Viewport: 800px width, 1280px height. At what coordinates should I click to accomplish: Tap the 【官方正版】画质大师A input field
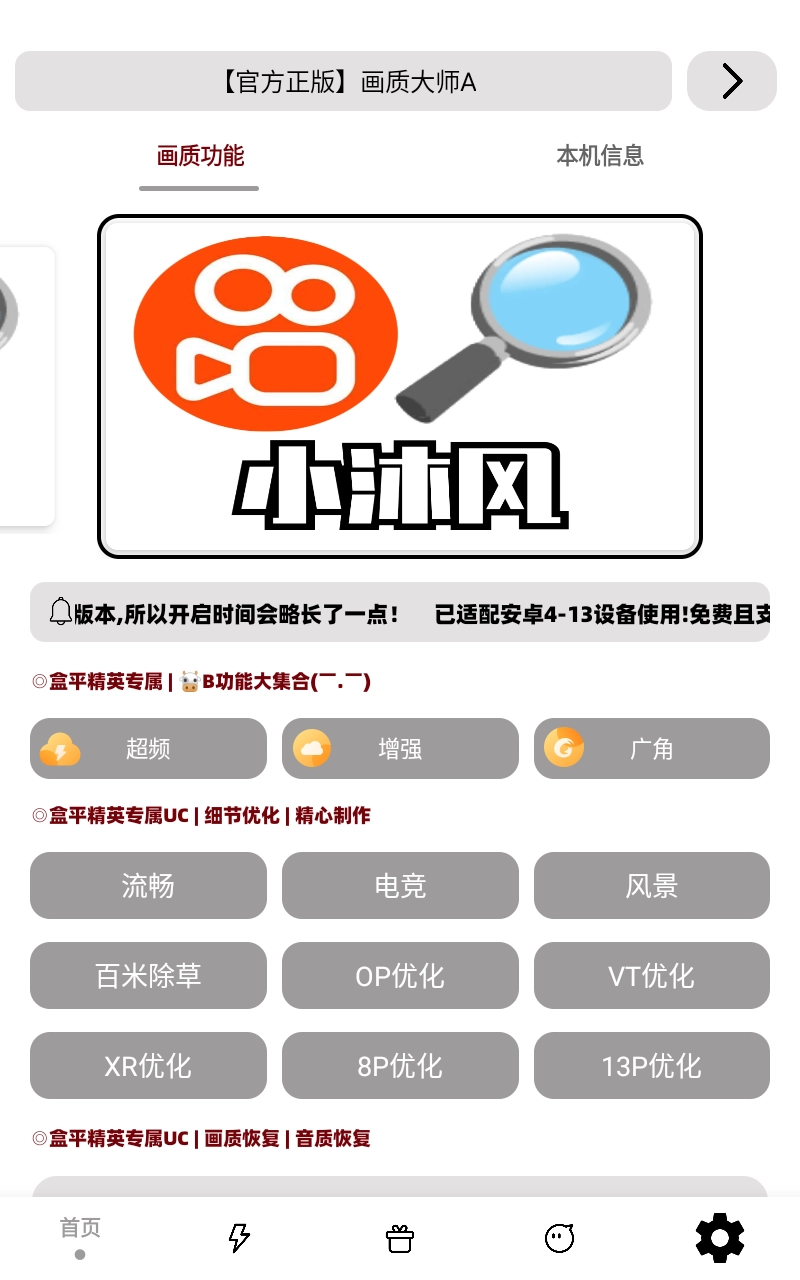pyautogui.click(x=343, y=81)
